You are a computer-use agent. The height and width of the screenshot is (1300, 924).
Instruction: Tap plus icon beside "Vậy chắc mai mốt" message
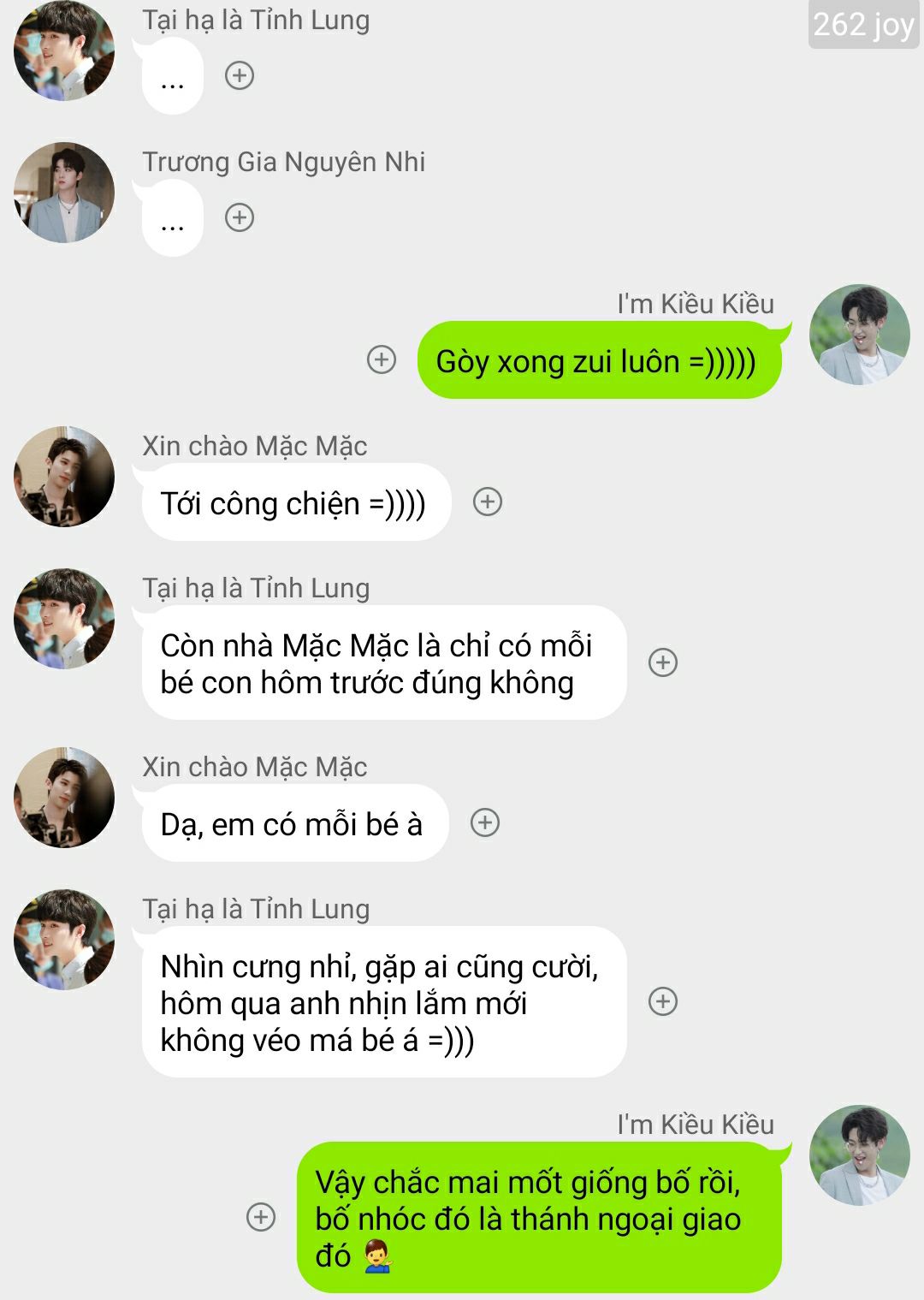point(261,1217)
